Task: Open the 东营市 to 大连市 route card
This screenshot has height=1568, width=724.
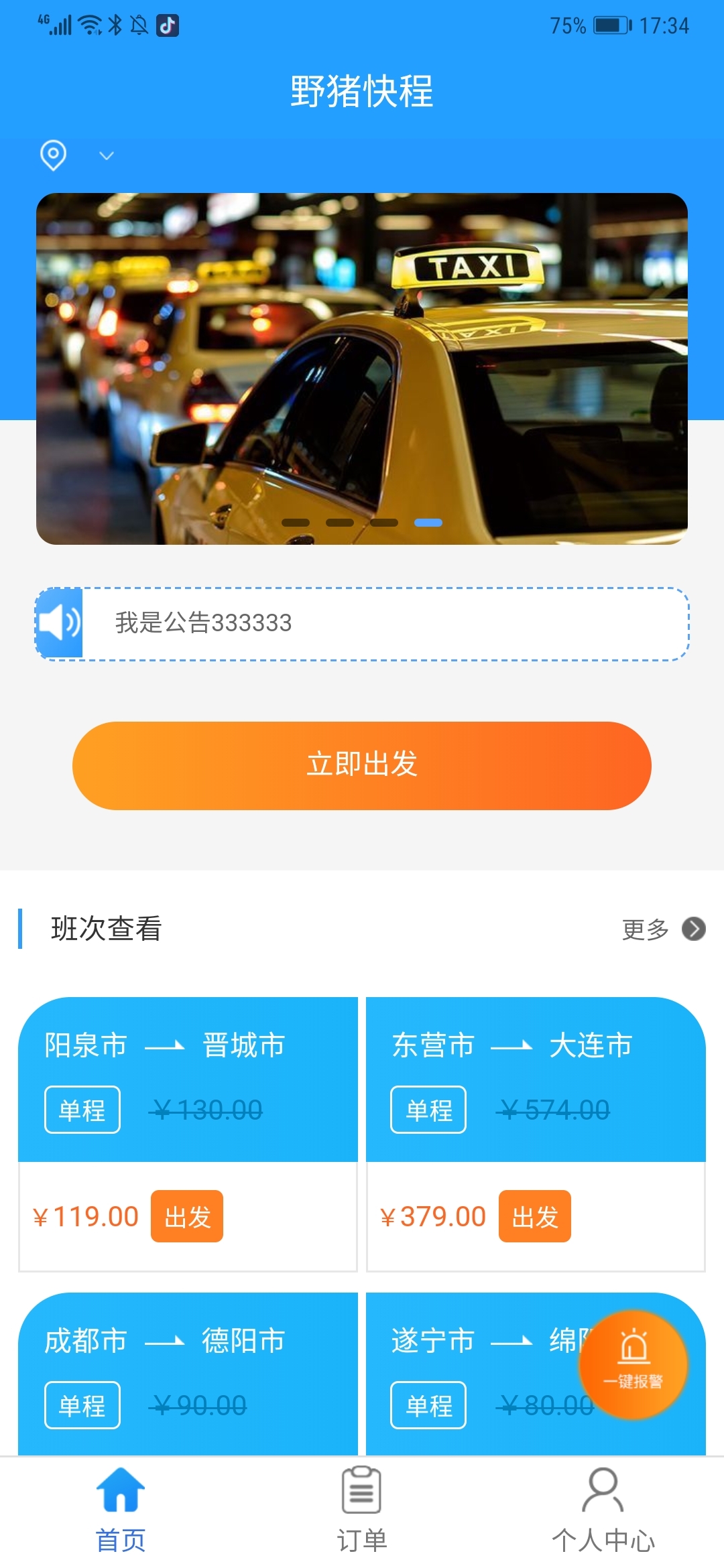Action: tap(535, 1079)
